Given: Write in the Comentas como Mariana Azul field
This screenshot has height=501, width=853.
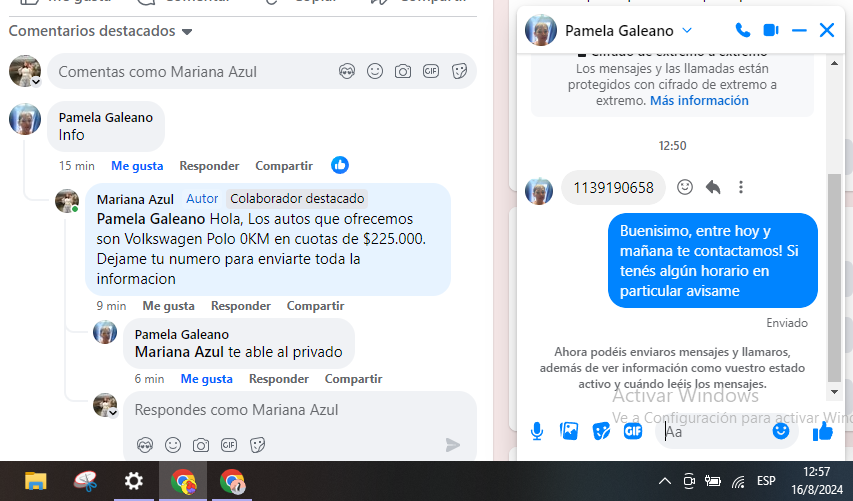Looking at the screenshot, I should point(190,71).
